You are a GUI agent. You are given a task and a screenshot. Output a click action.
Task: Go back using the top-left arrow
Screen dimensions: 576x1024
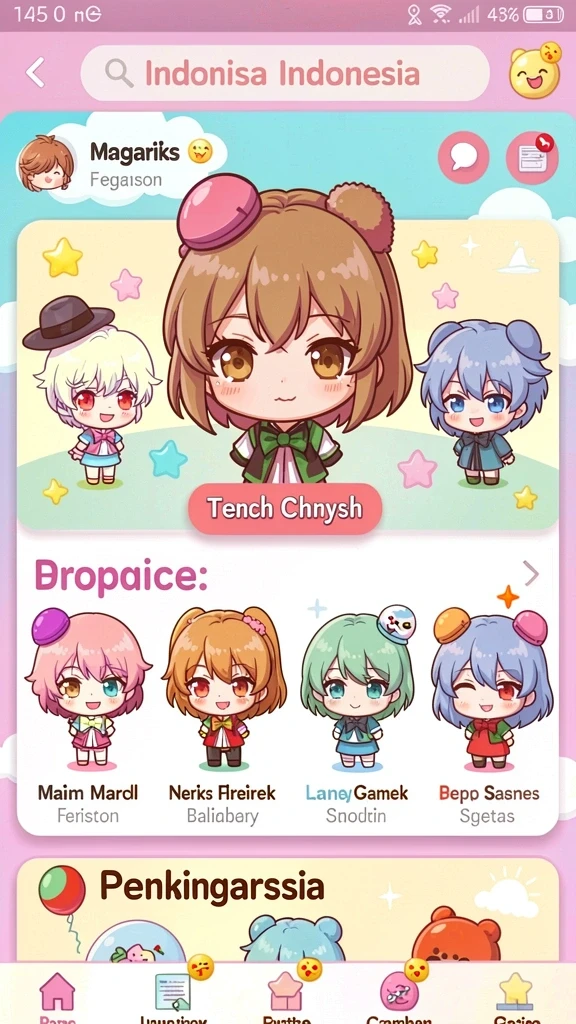point(35,72)
